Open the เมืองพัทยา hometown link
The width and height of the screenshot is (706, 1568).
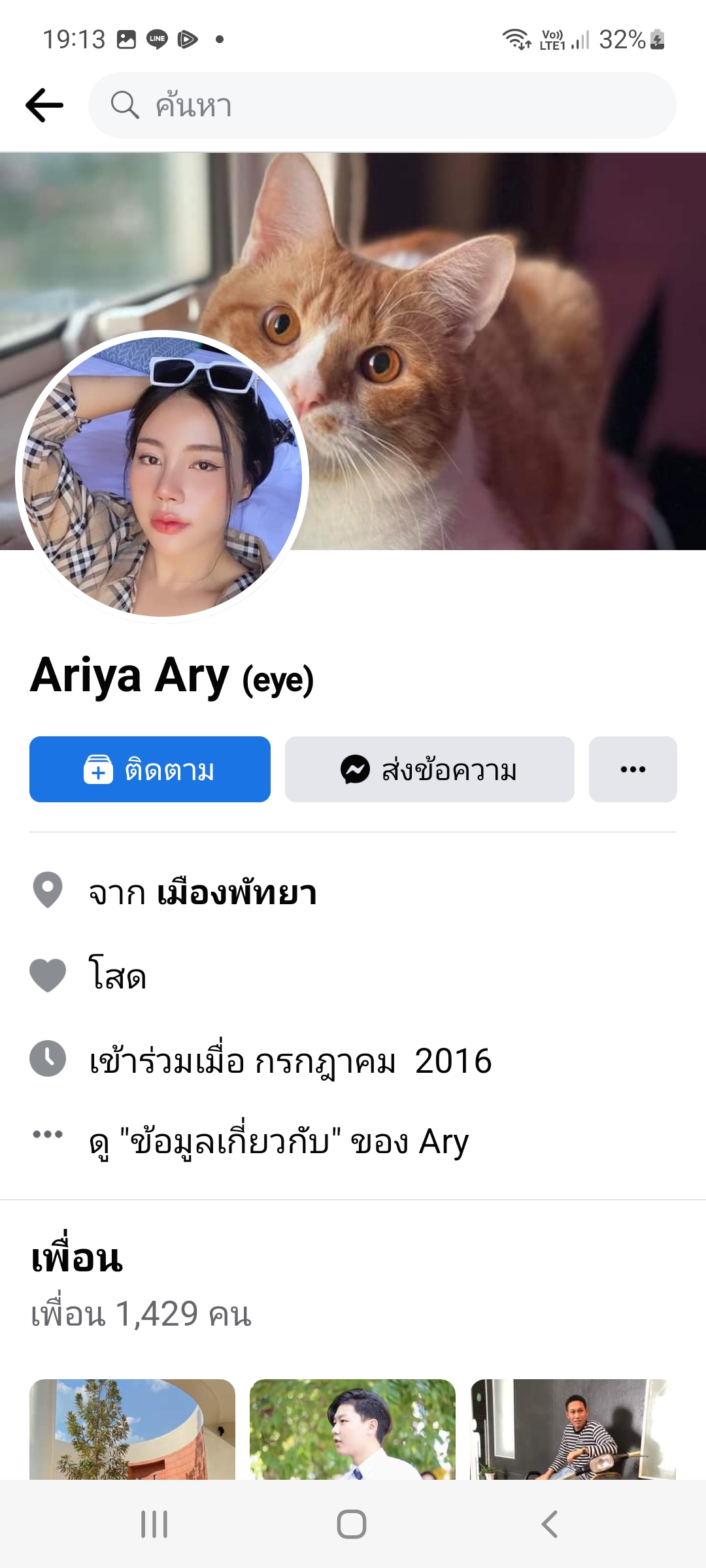coord(237,892)
